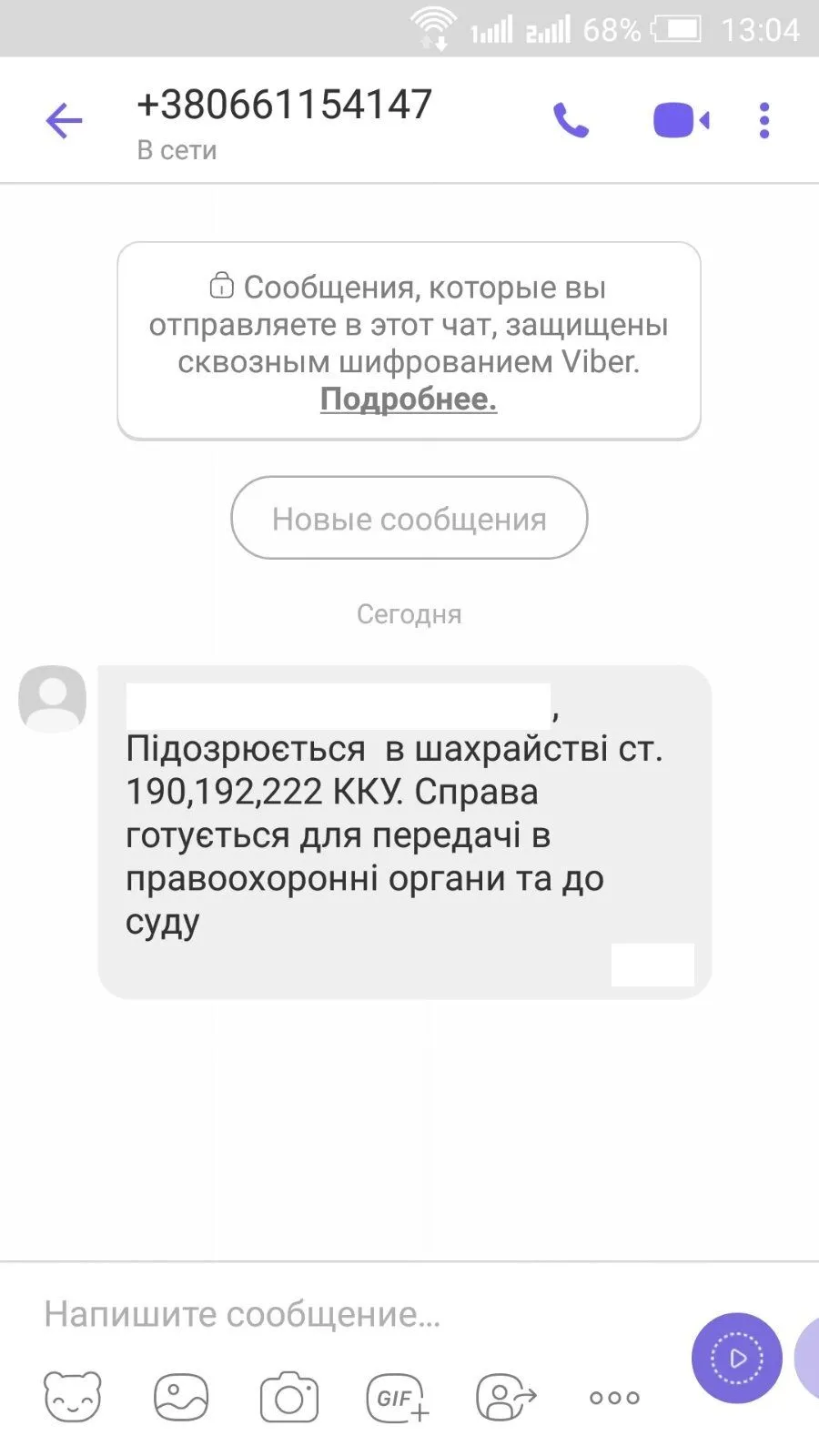
Task: Open the sticker picker bear icon
Action: tap(73, 1396)
